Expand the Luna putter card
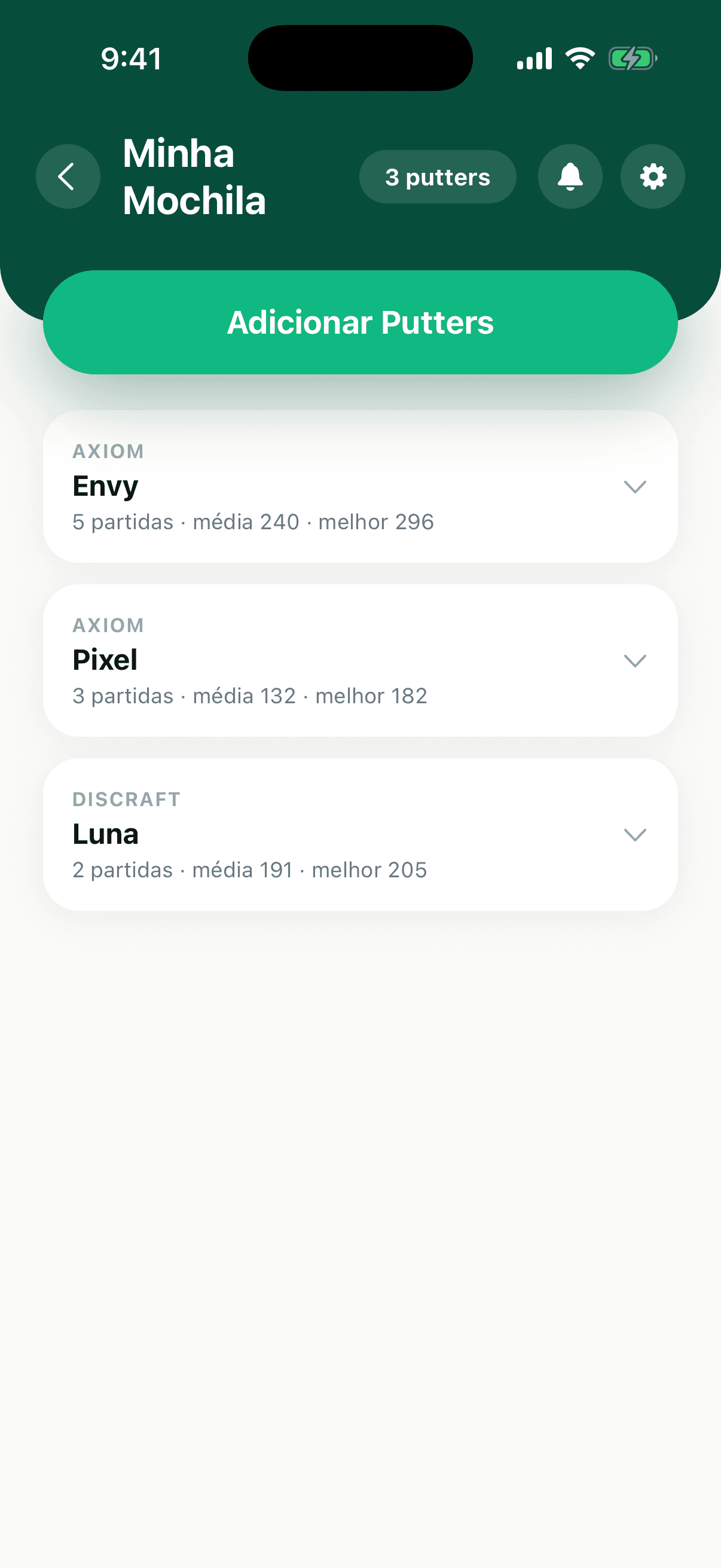Image resolution: width=721 pixels, height=1568 pixels. pyautogui.click(x=360, y=834)
